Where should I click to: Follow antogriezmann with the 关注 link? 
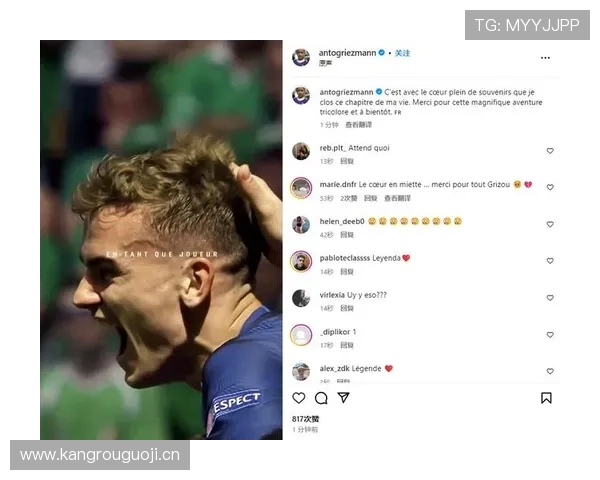point(402,53)
